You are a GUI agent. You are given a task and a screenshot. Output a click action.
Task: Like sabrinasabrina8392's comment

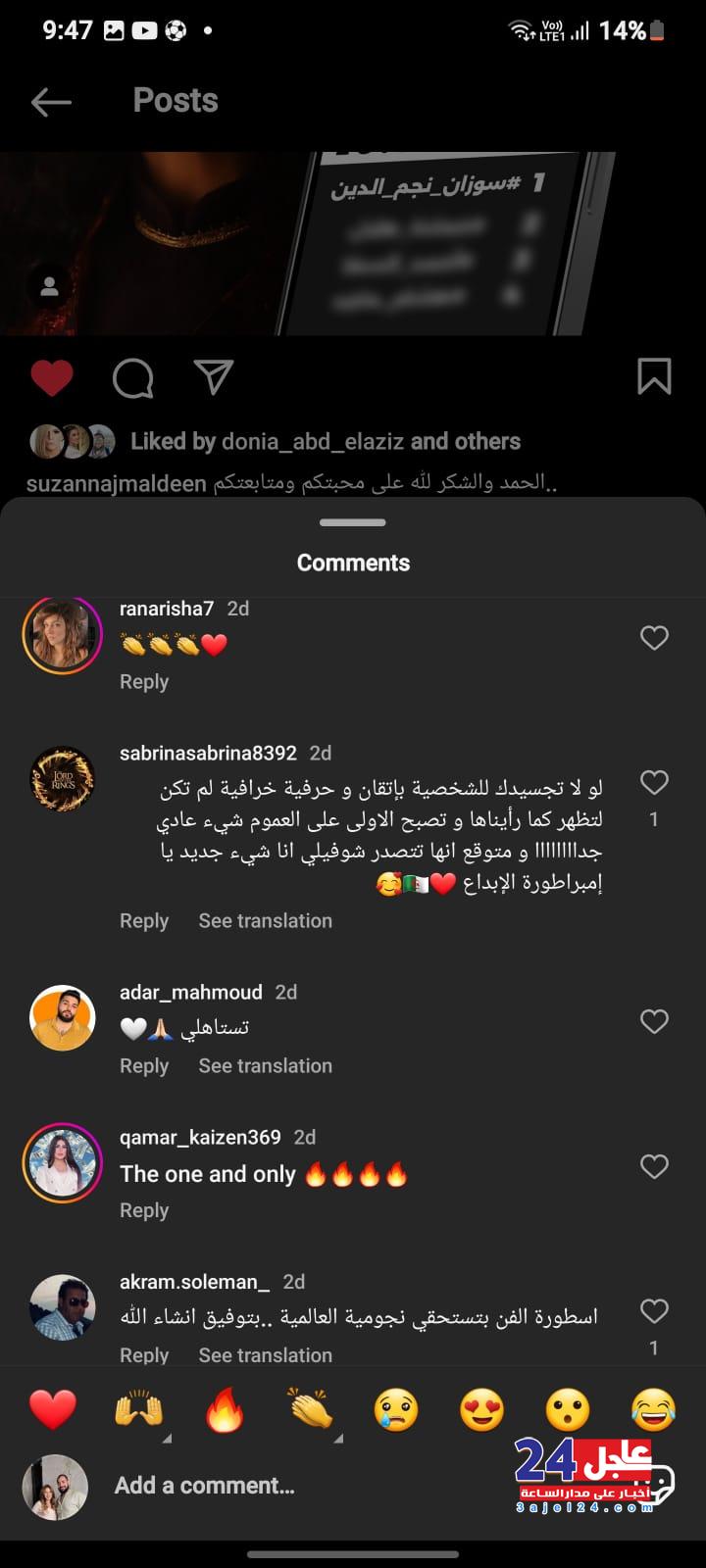click(x=654, y=782)
